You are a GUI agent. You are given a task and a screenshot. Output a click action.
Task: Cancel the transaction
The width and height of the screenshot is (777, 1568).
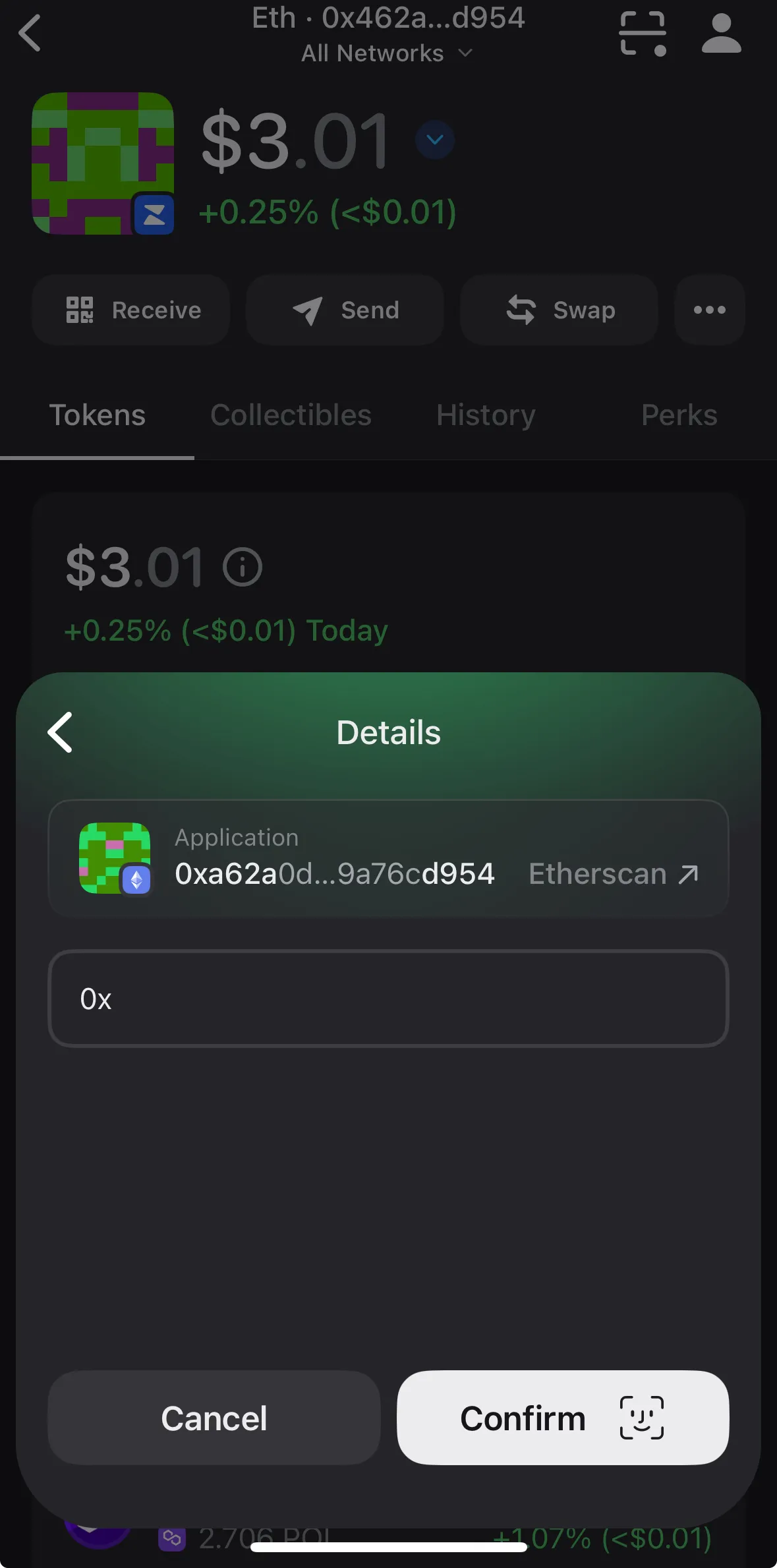(x=214, y=1418)
